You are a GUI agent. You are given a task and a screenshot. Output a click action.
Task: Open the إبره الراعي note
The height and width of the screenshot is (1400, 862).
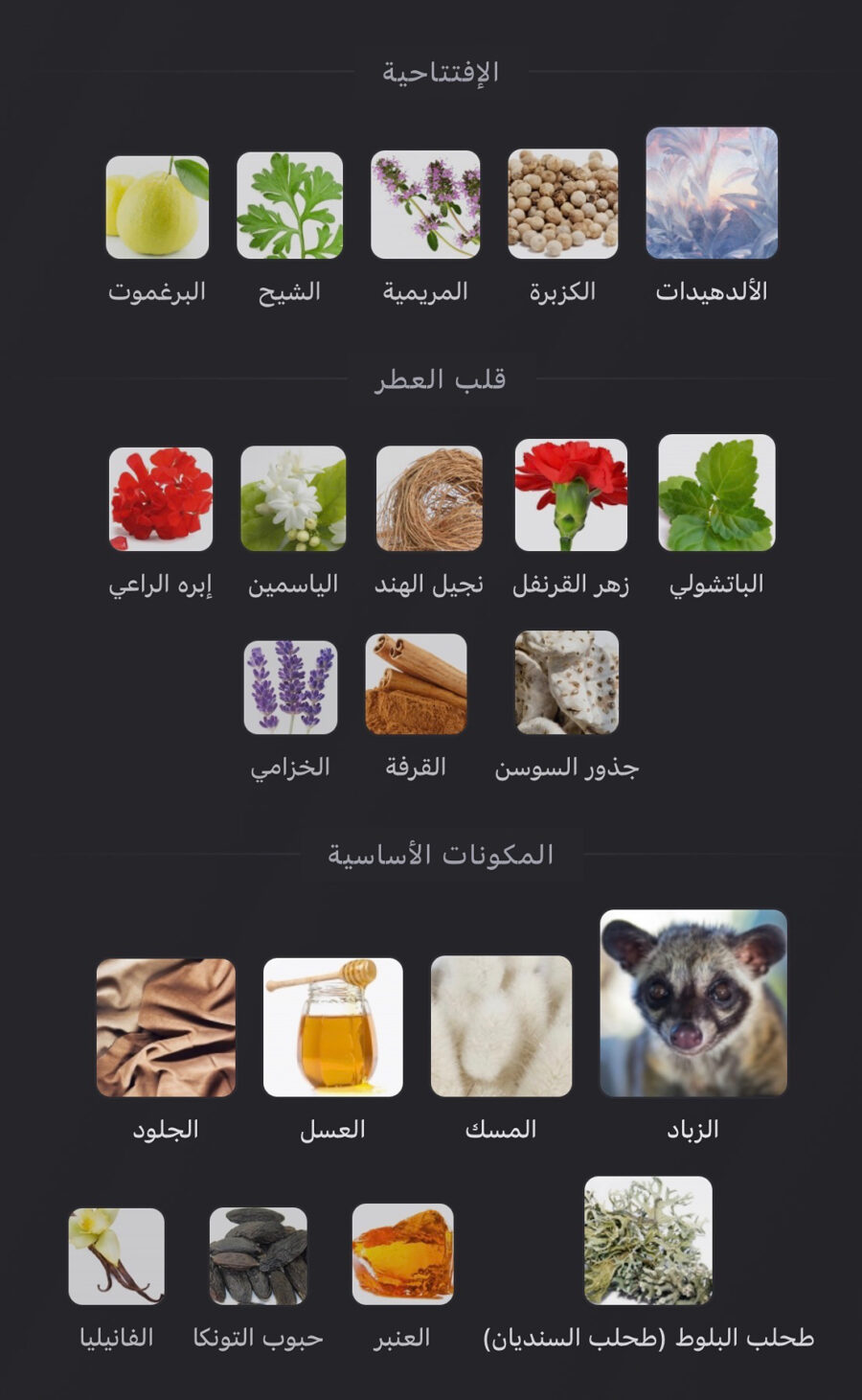[161, 499]
